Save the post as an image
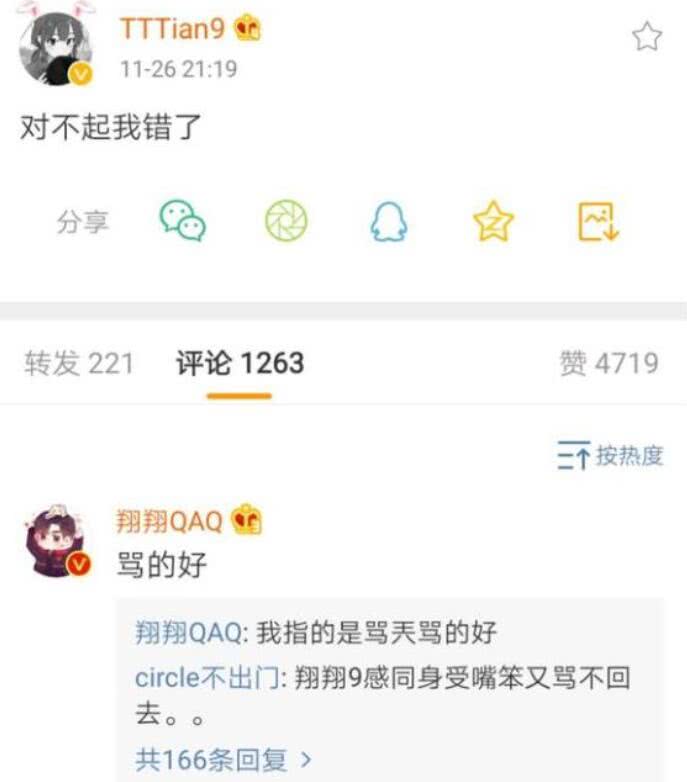This screenshot has height=782, width=687. 599,221
